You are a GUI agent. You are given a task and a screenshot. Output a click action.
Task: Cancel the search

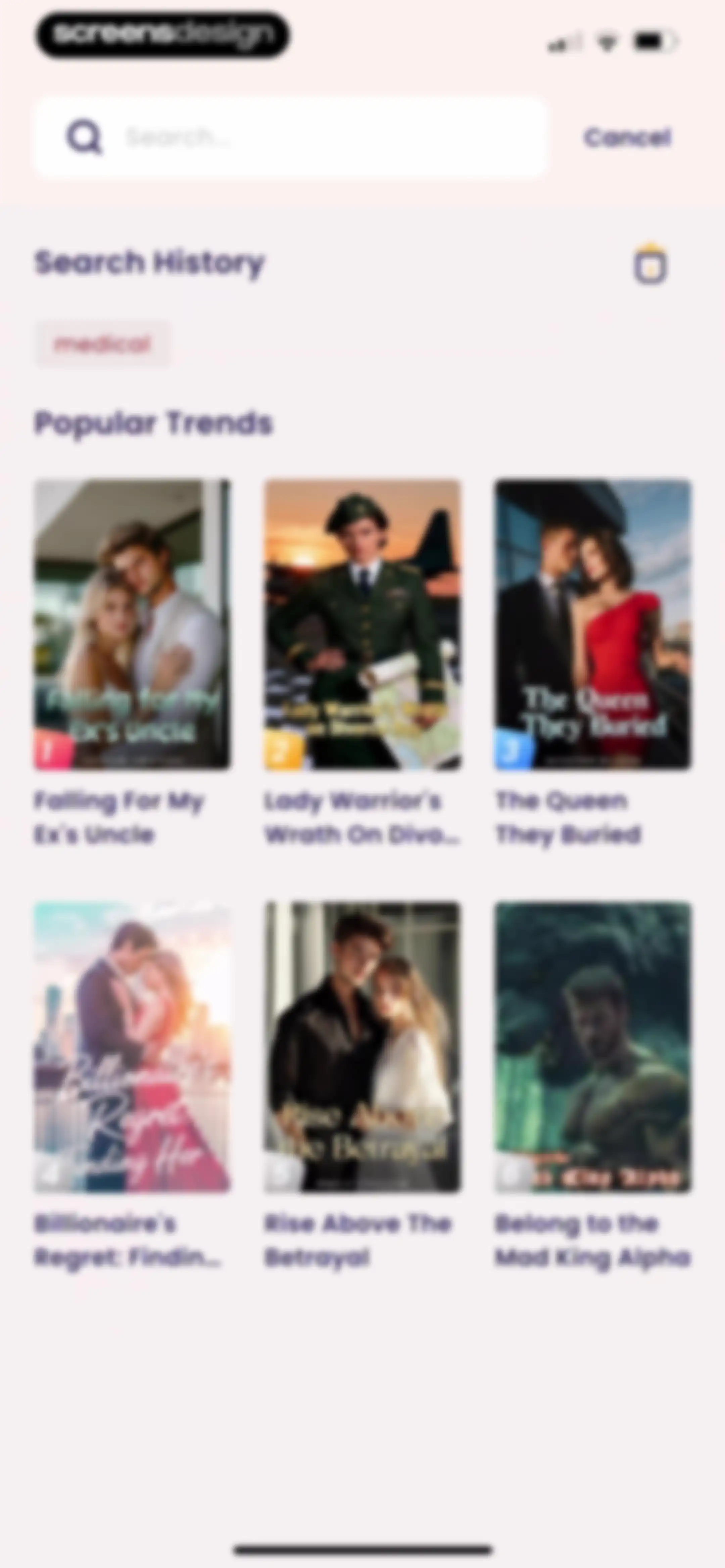tap(627, 138)
